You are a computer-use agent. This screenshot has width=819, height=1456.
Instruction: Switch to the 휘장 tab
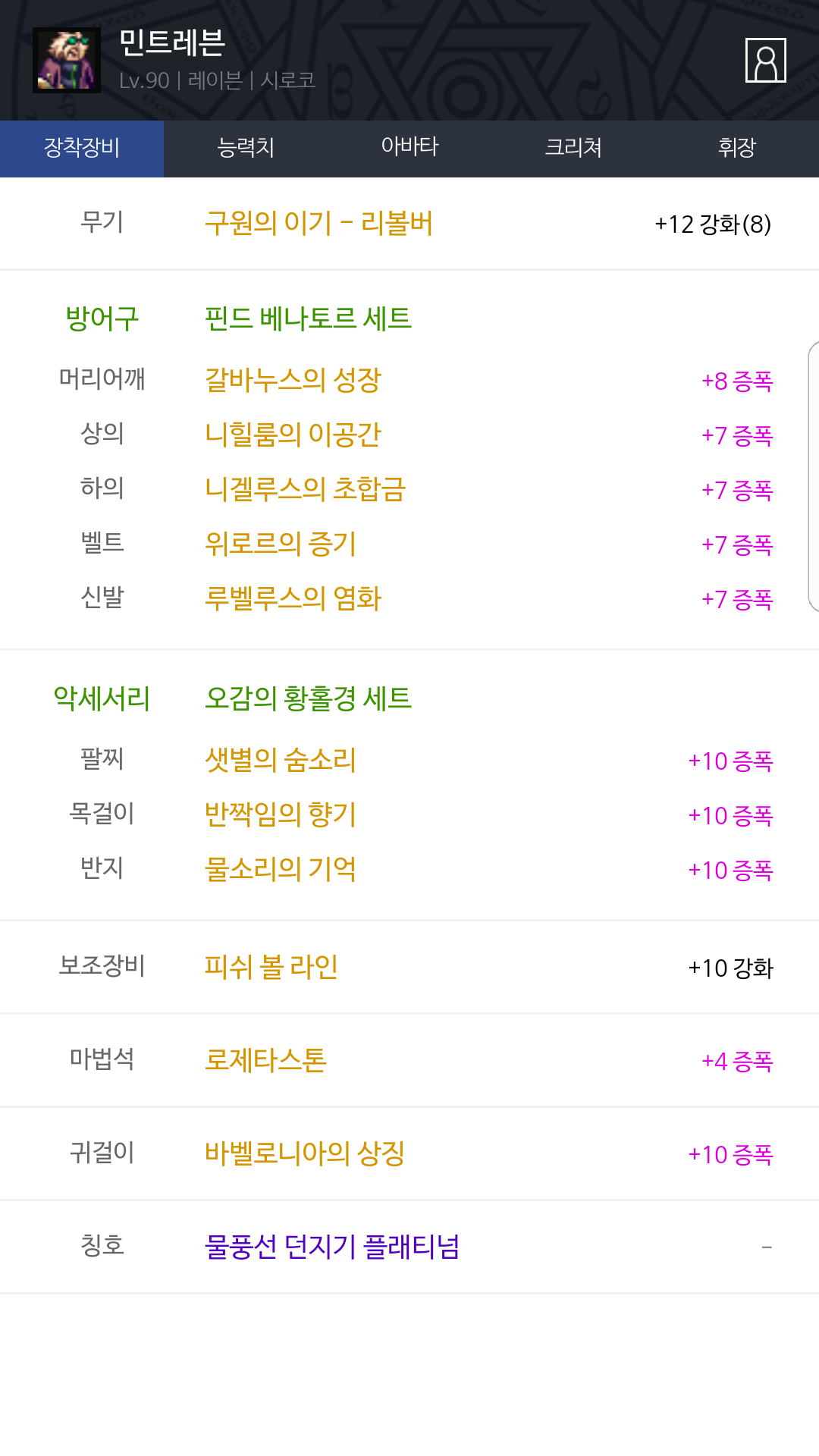click(736, 148)
